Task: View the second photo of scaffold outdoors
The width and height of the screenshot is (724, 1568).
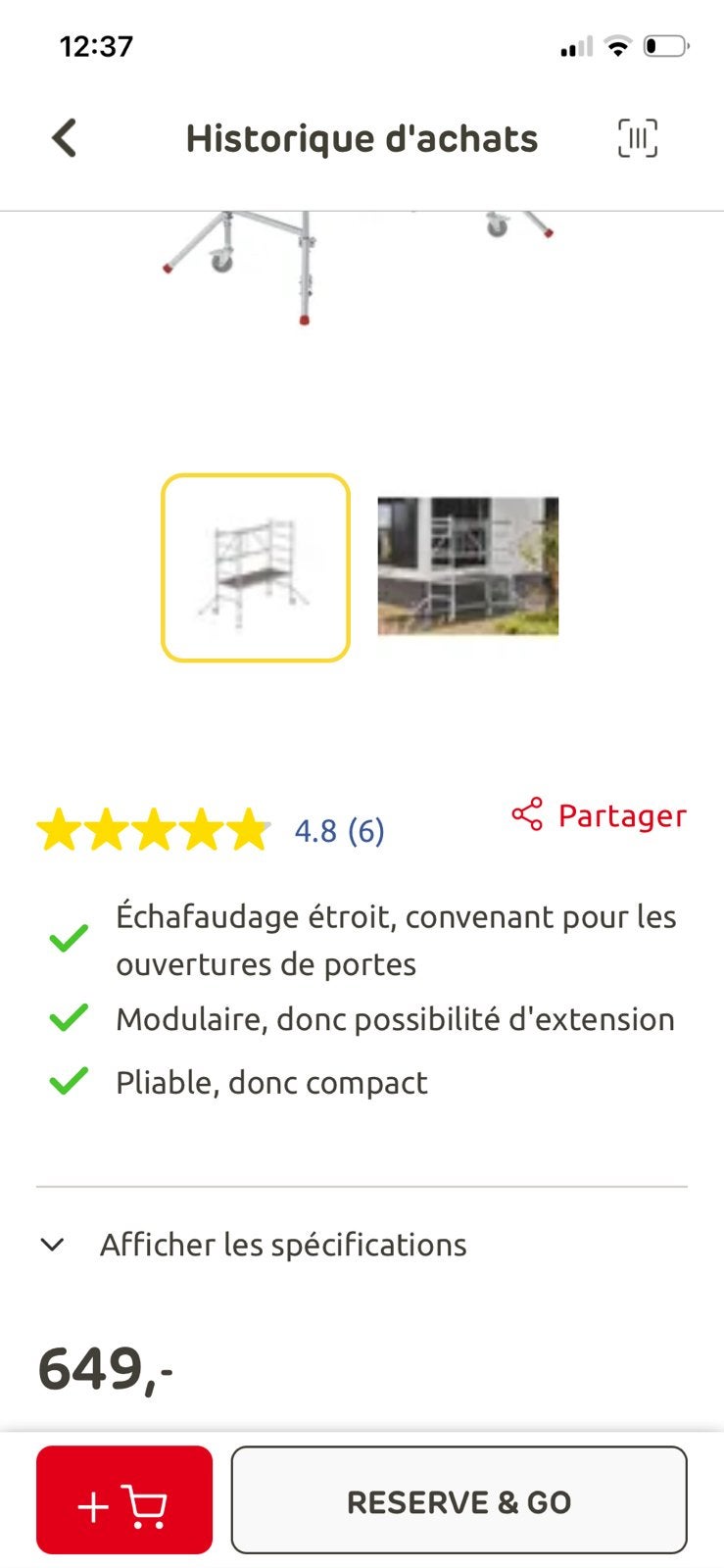Action: pyautogui.click(x=468, y=566)
